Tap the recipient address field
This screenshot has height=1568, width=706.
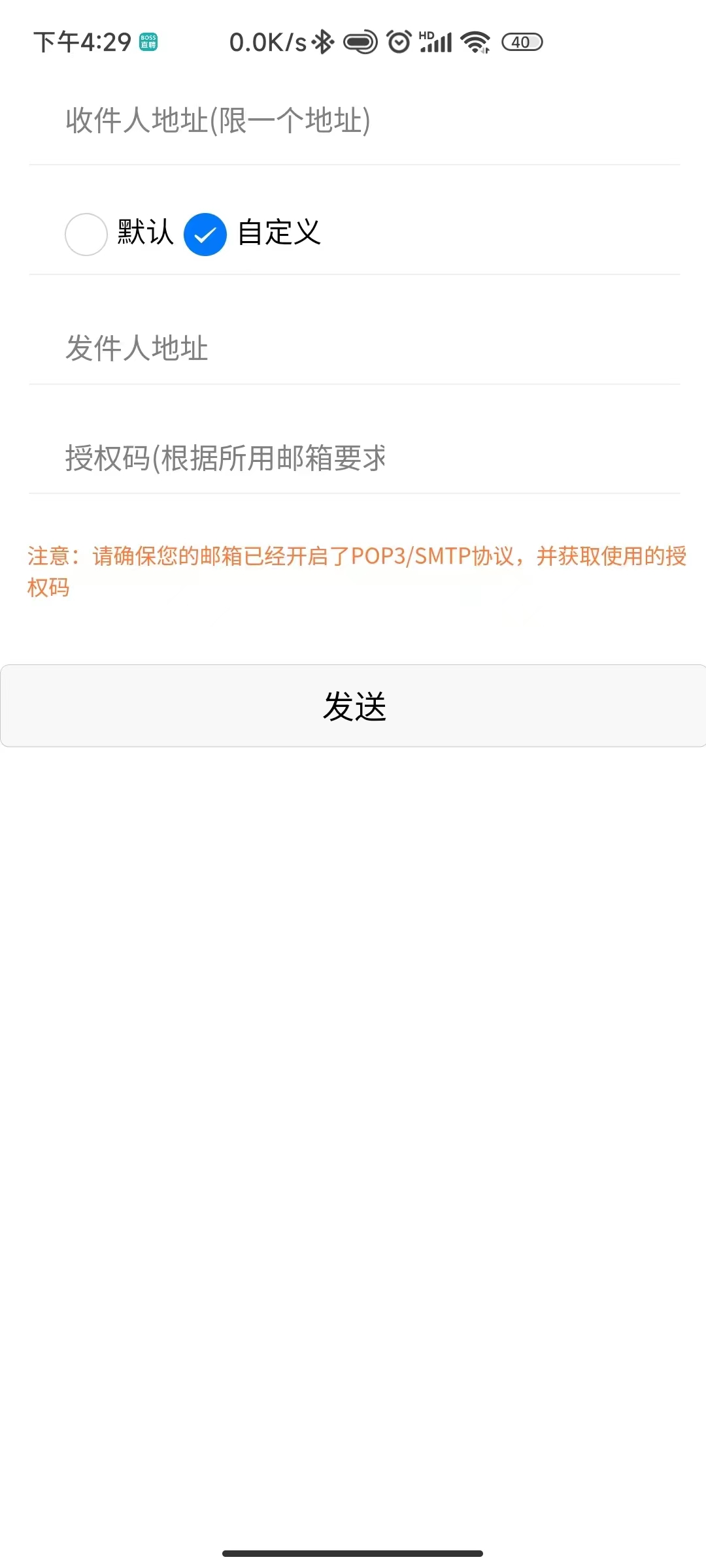pyautogui.click(x=354, y=121)
